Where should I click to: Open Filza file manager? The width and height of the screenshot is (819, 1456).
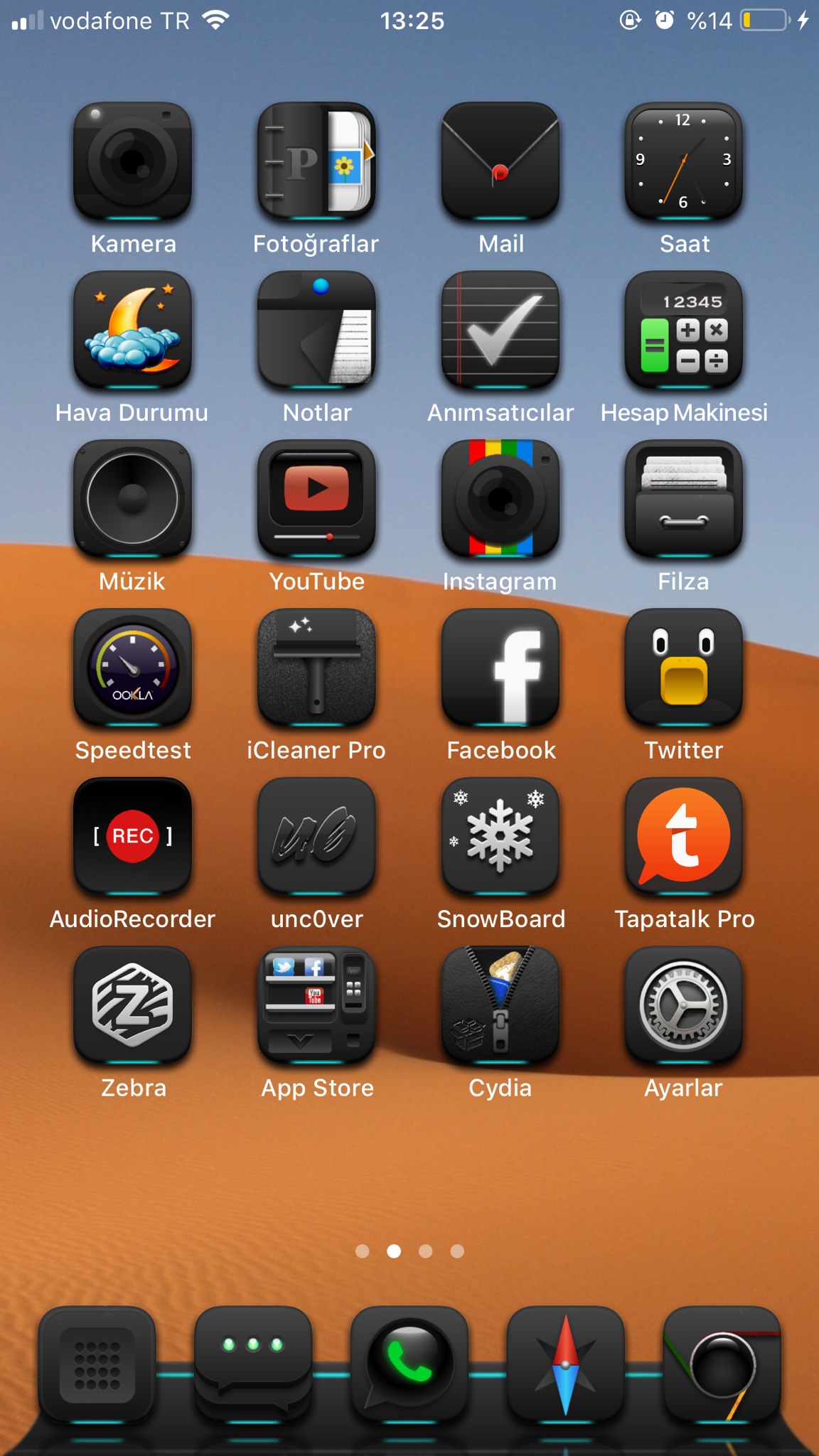[x=684, y=498]
